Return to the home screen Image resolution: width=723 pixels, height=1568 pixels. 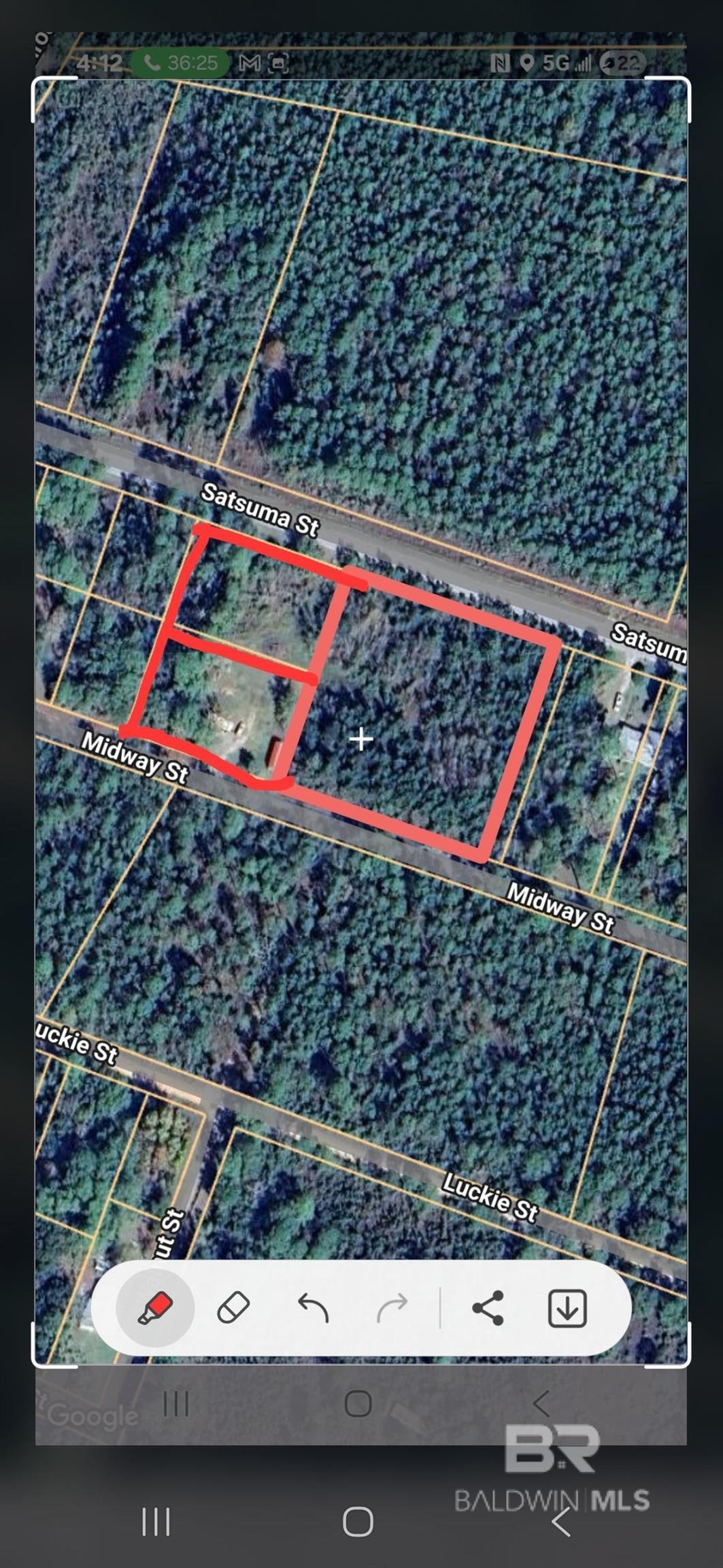pos(358,1522)
